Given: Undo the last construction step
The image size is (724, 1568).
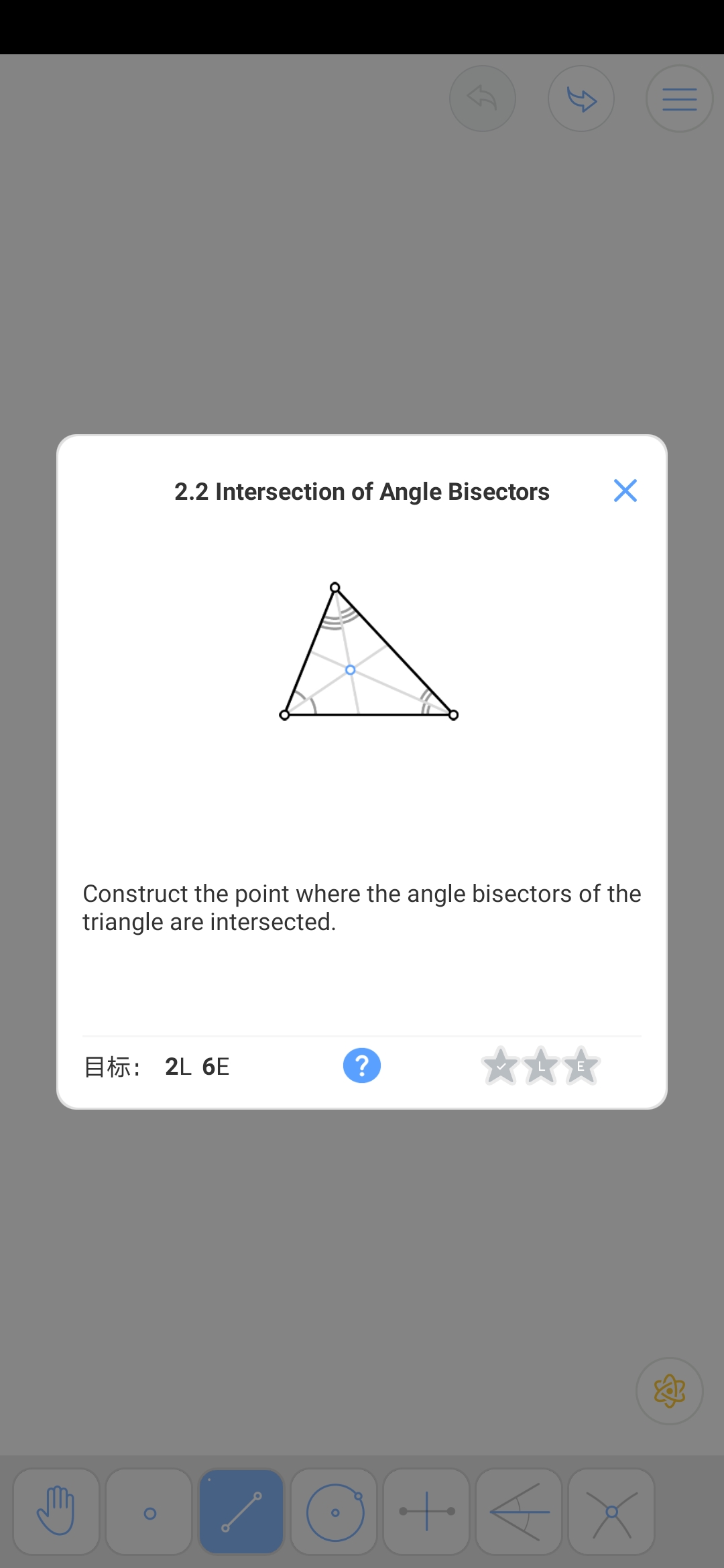Looking at the screenshot, I should 483,99.
